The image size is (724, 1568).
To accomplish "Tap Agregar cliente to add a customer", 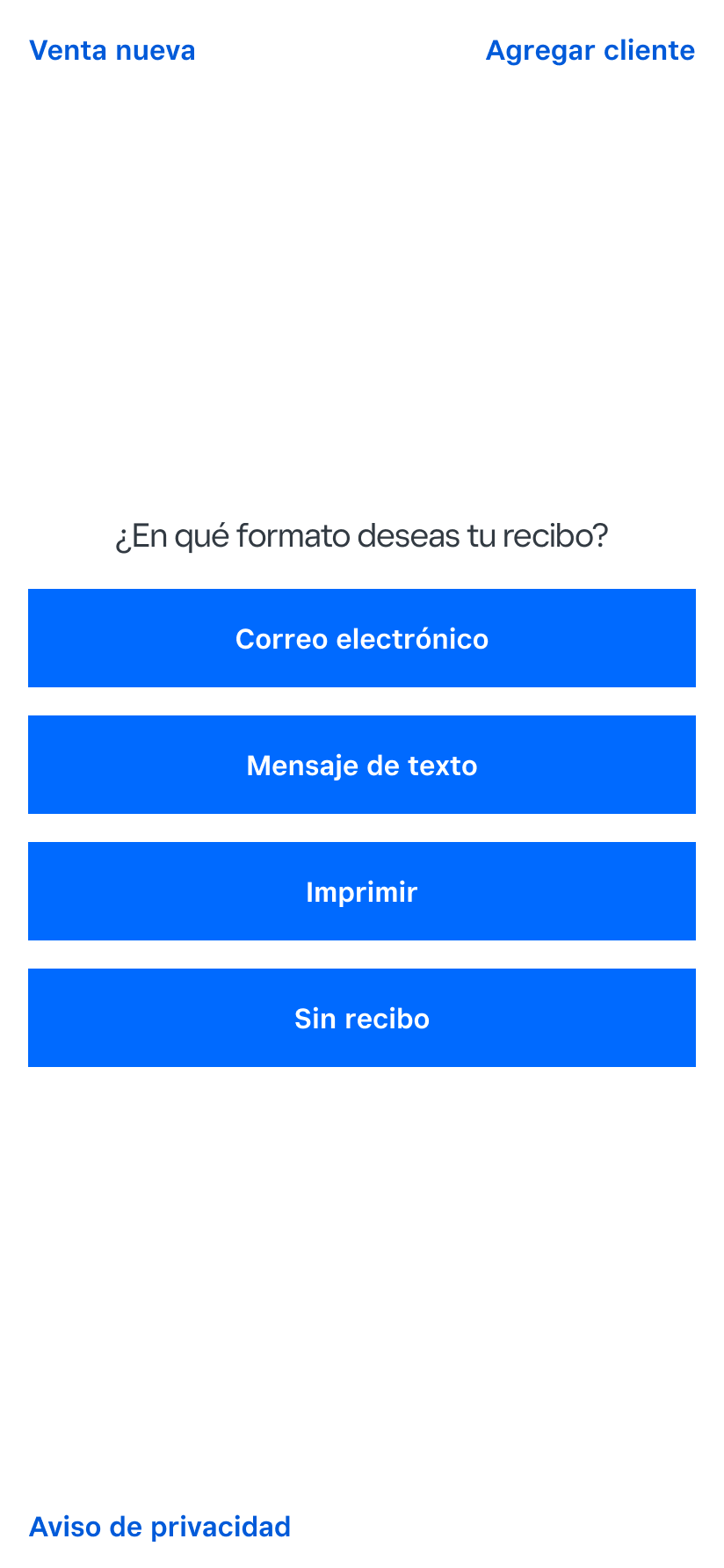I will (x=590, y=51).
